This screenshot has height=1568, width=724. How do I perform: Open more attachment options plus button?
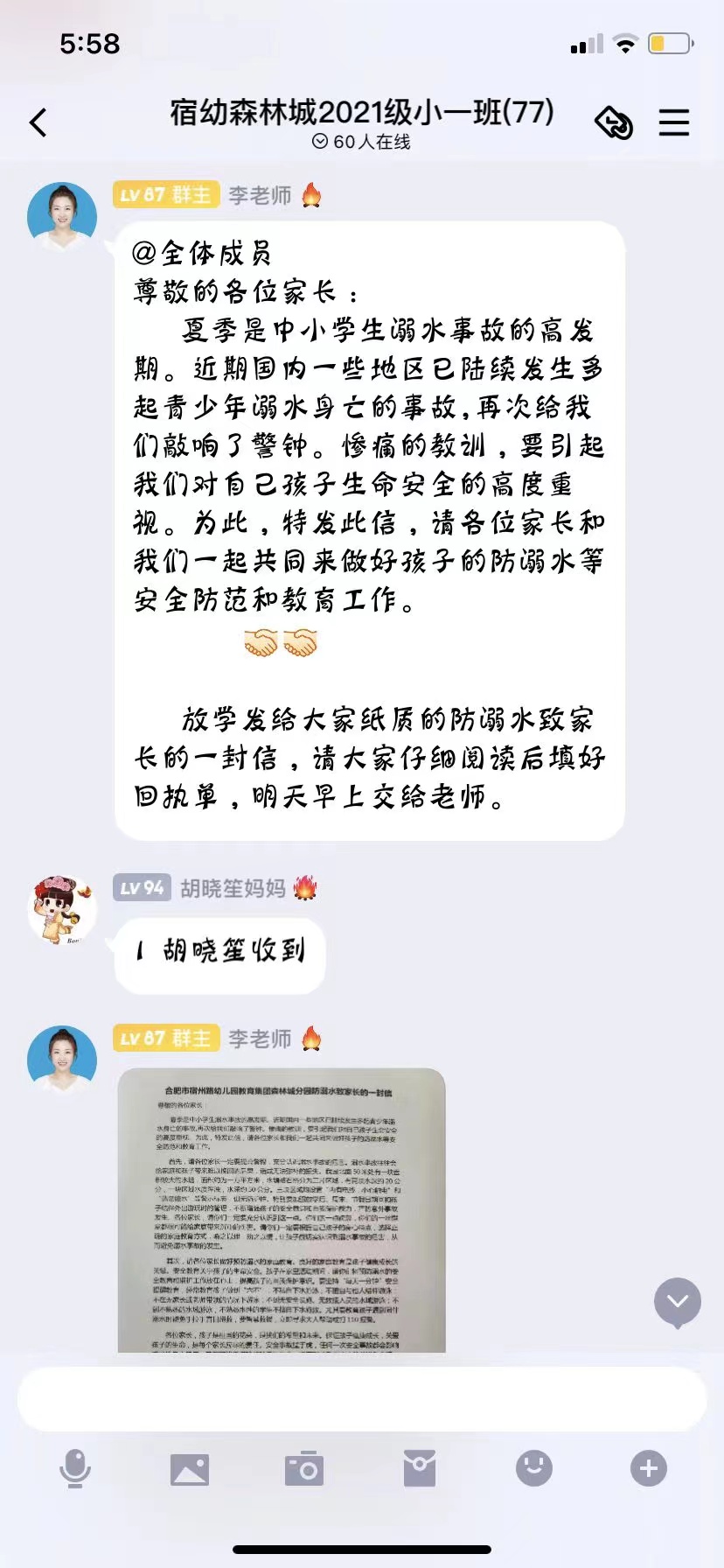click(x=648, y=1468)
